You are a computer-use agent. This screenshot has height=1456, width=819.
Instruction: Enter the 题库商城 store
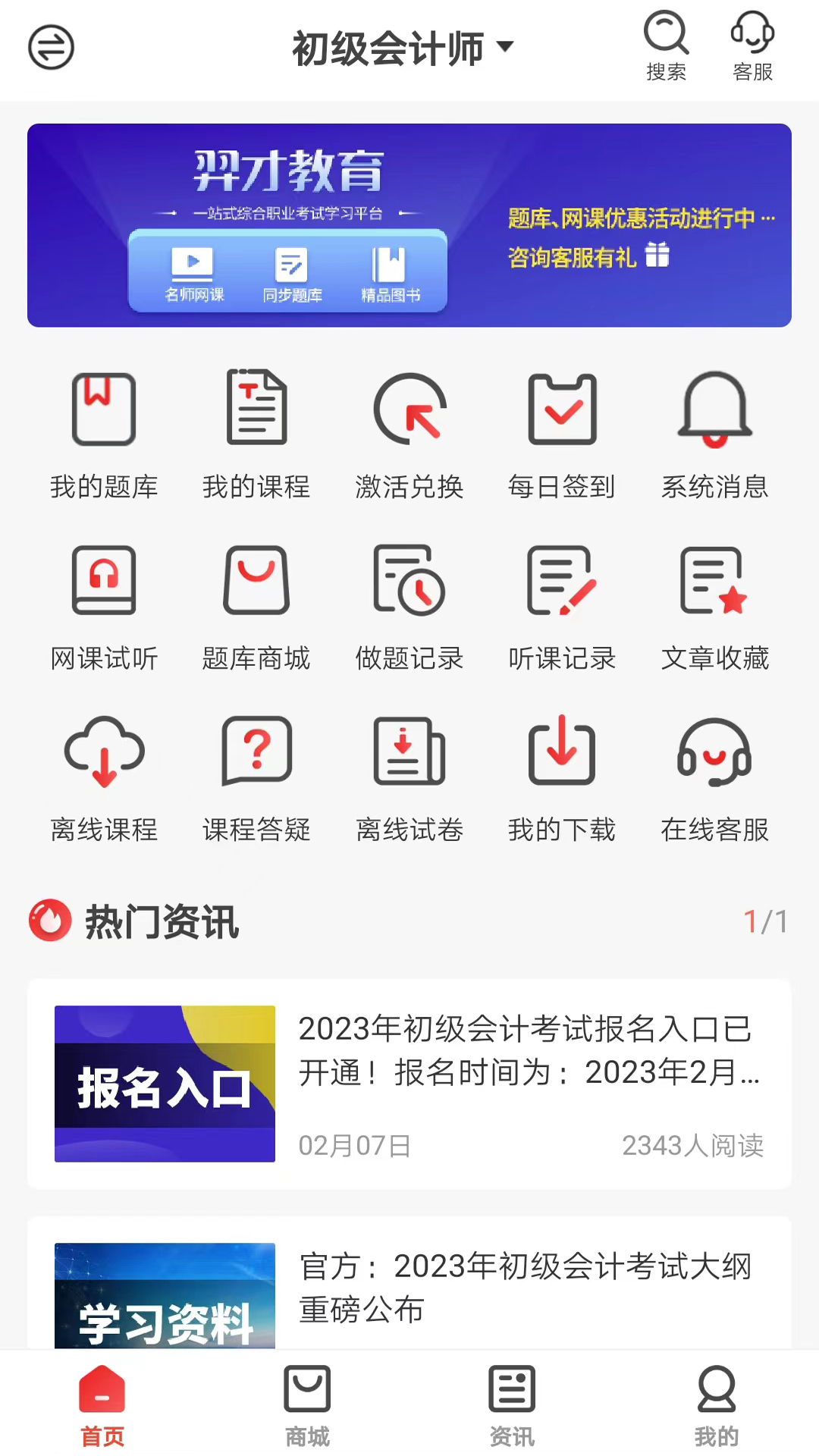[256, 607]
